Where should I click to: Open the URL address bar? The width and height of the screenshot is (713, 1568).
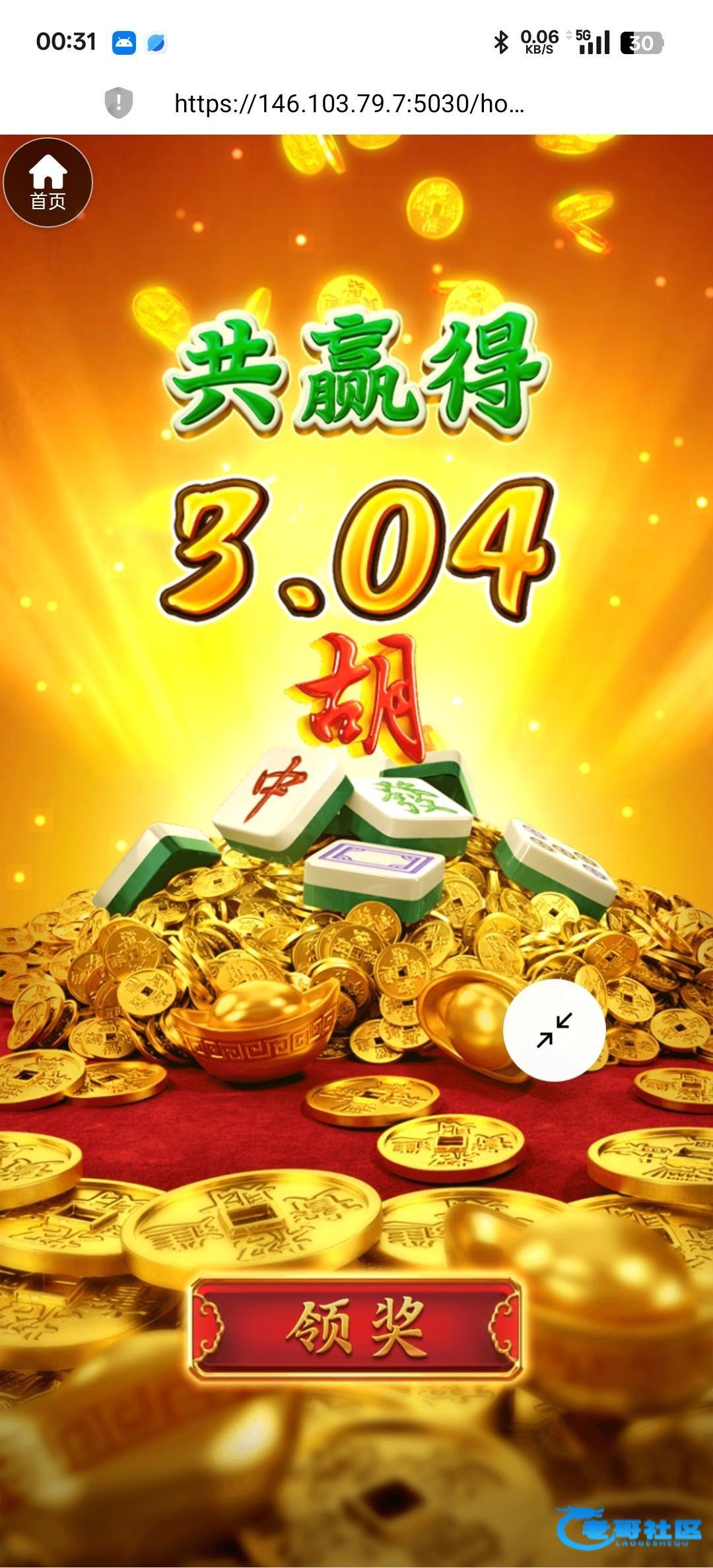tap(349, 104)
